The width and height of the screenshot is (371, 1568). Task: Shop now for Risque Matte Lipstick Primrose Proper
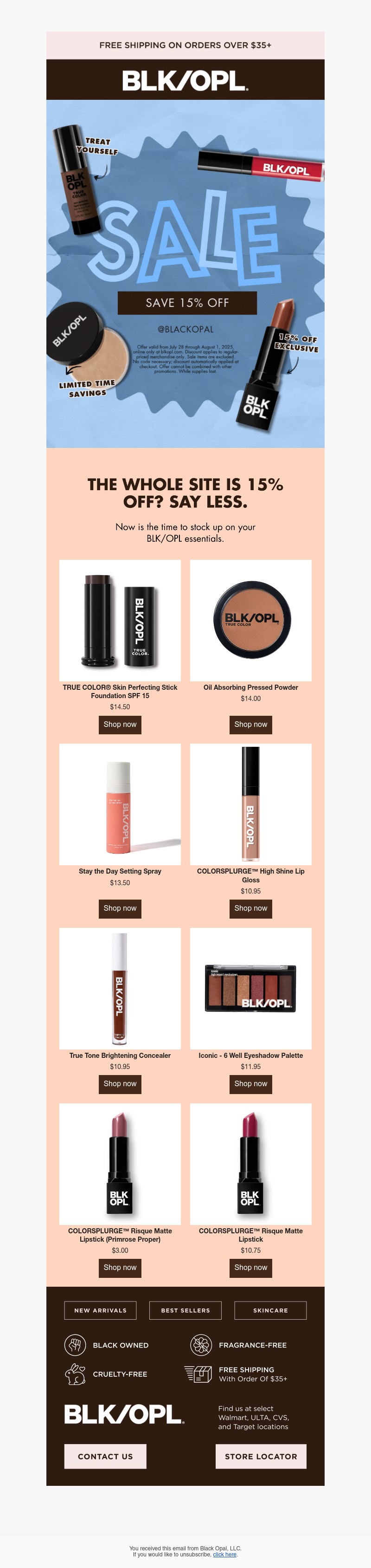click(x=120, y=1267)
